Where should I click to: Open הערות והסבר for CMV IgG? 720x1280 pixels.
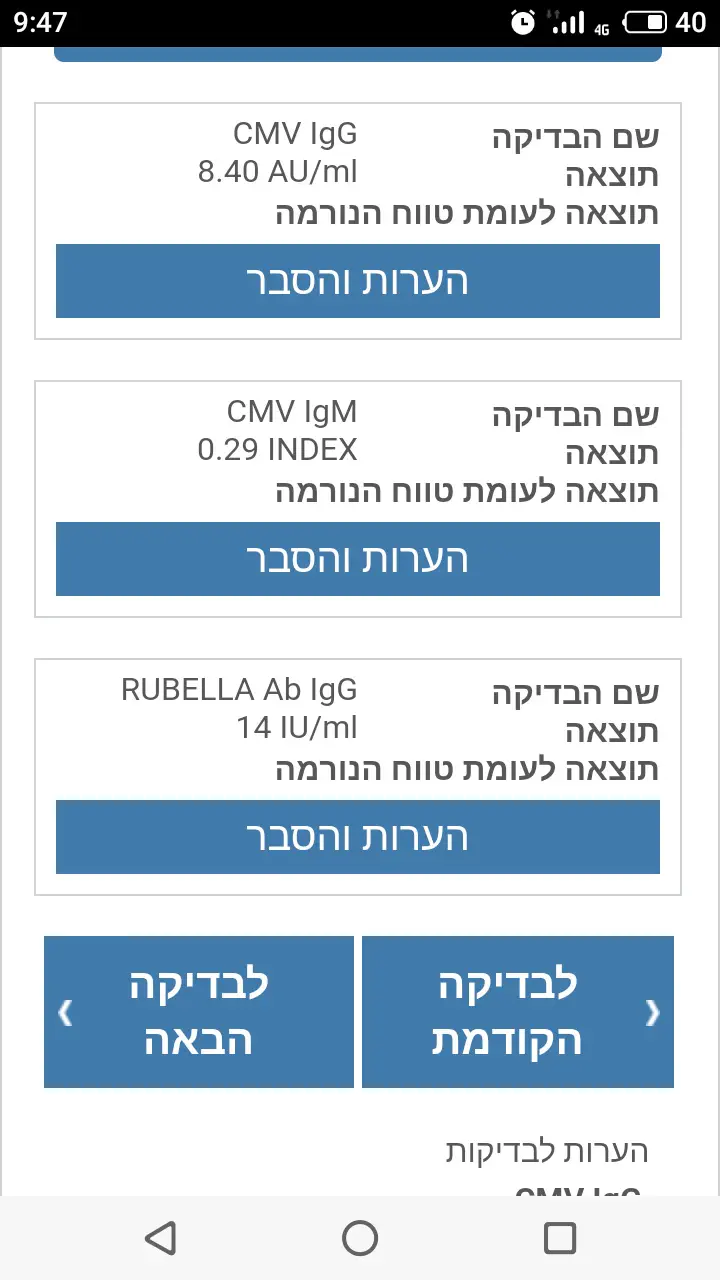point(357,281)
